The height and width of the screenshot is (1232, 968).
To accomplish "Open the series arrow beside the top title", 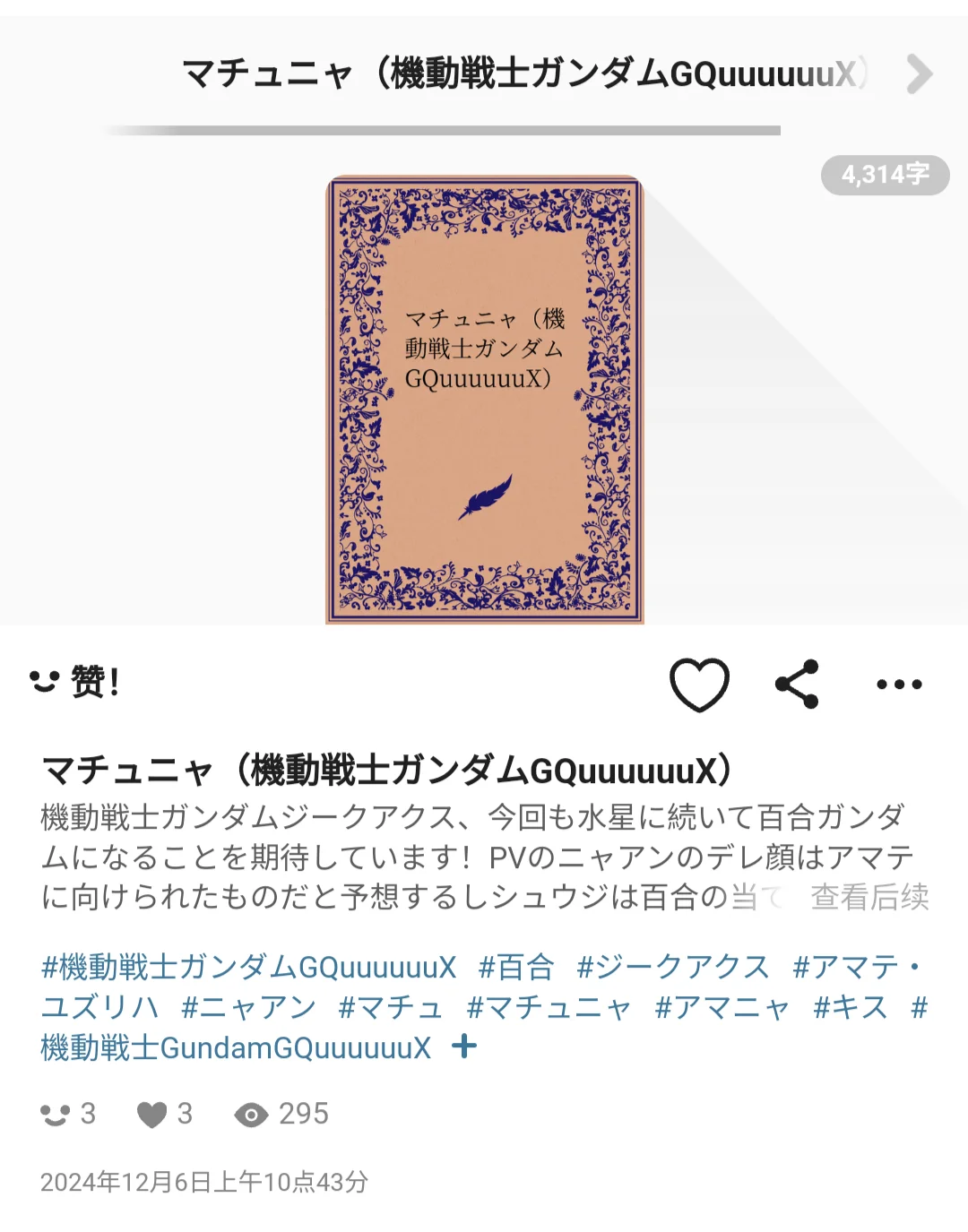I will [x=919, y=74].
